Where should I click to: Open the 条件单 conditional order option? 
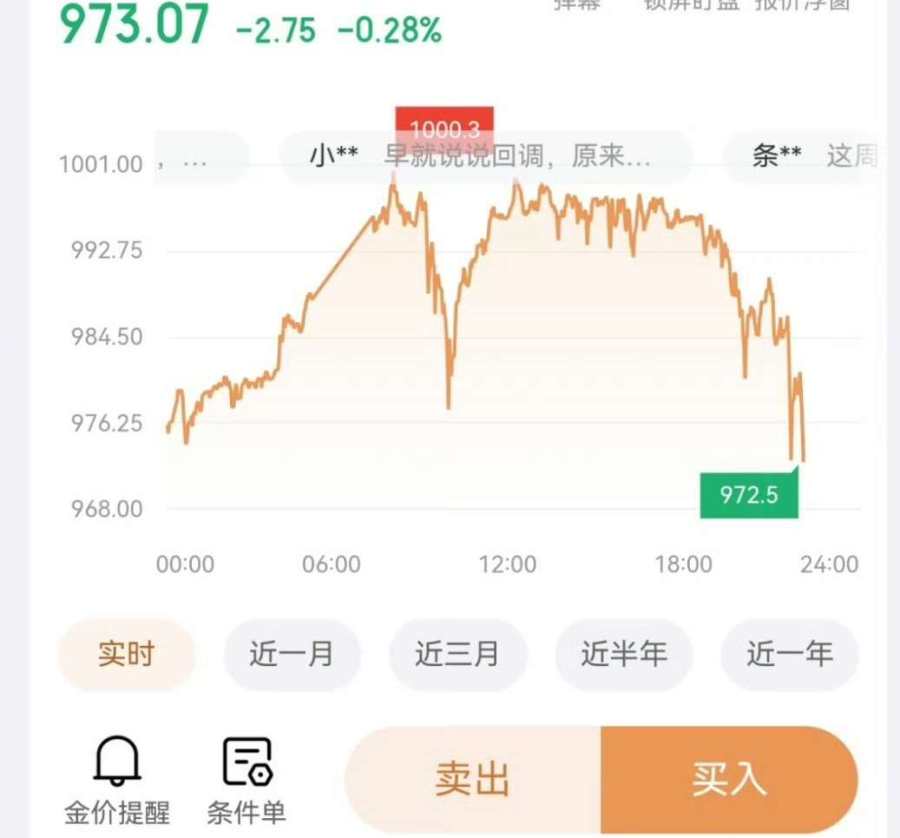tap(246, 781)
